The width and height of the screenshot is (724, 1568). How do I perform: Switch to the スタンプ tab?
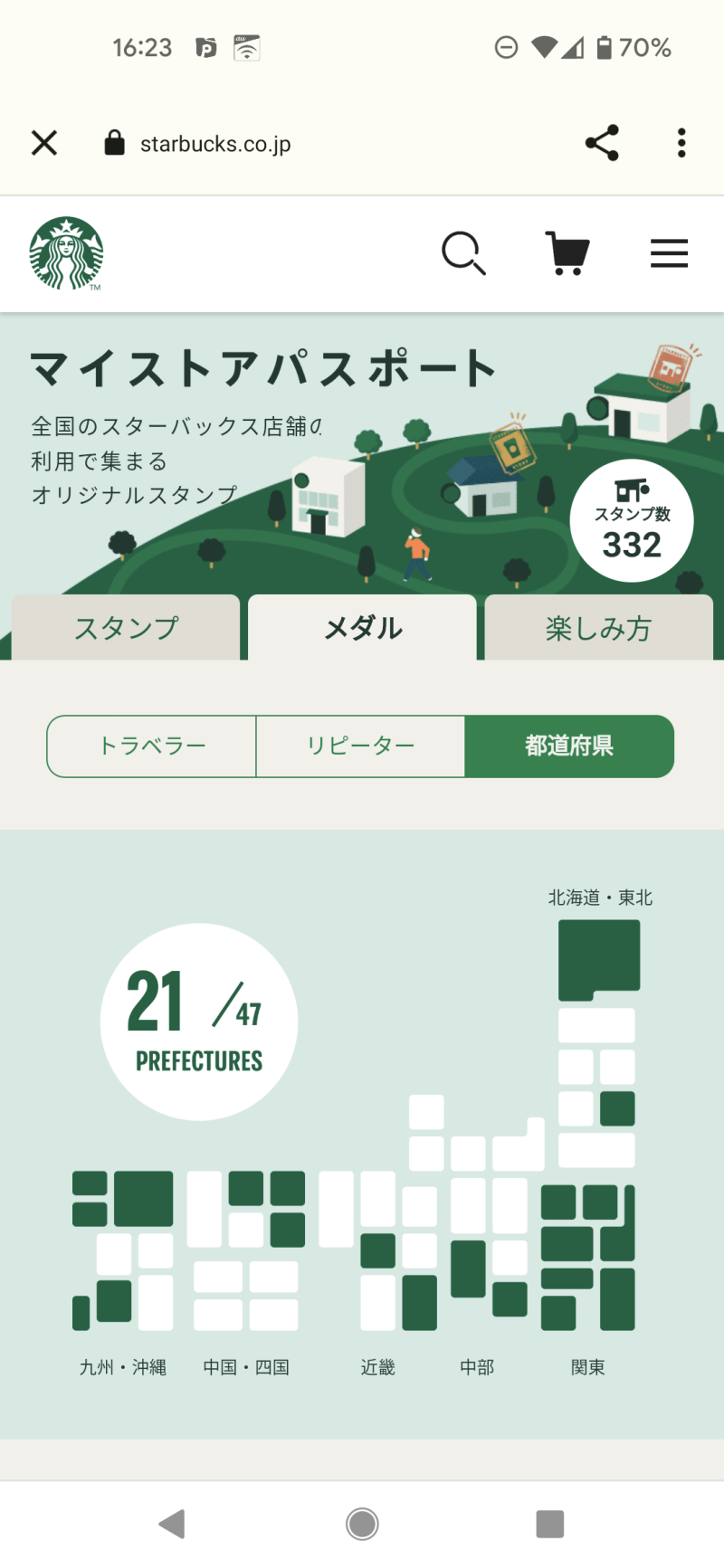pos(126,628)
